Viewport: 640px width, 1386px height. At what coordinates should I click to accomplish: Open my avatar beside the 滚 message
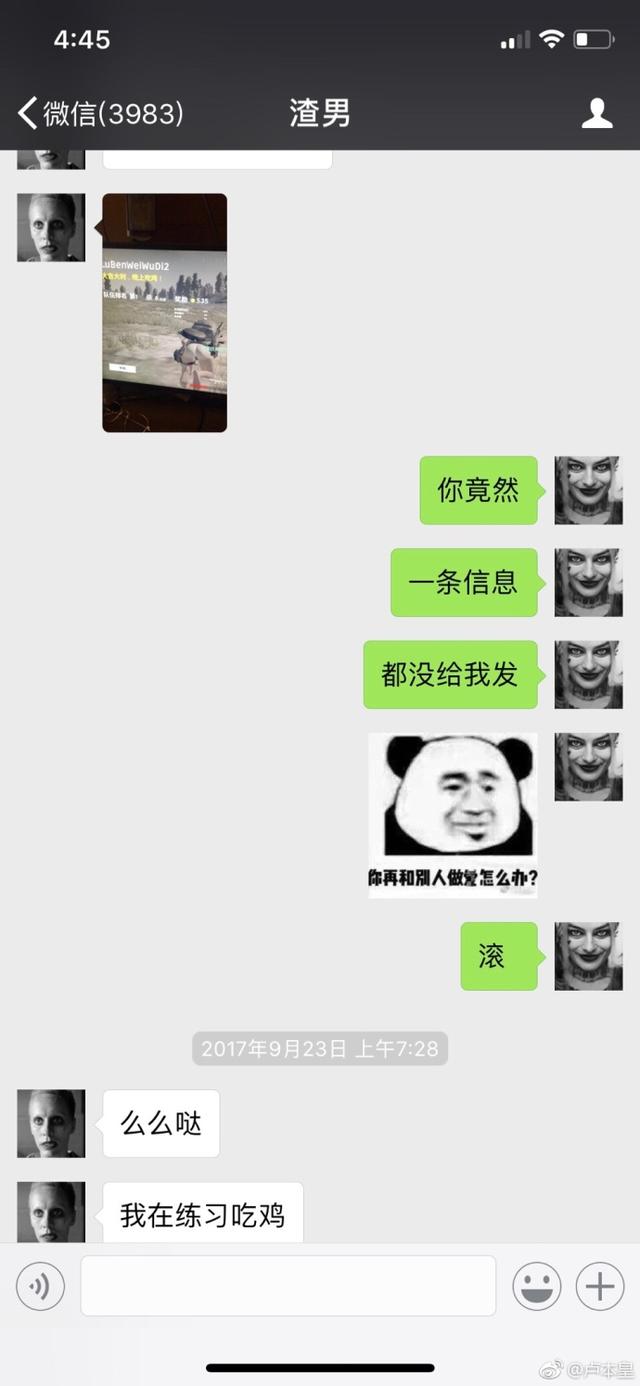point(589,956)
